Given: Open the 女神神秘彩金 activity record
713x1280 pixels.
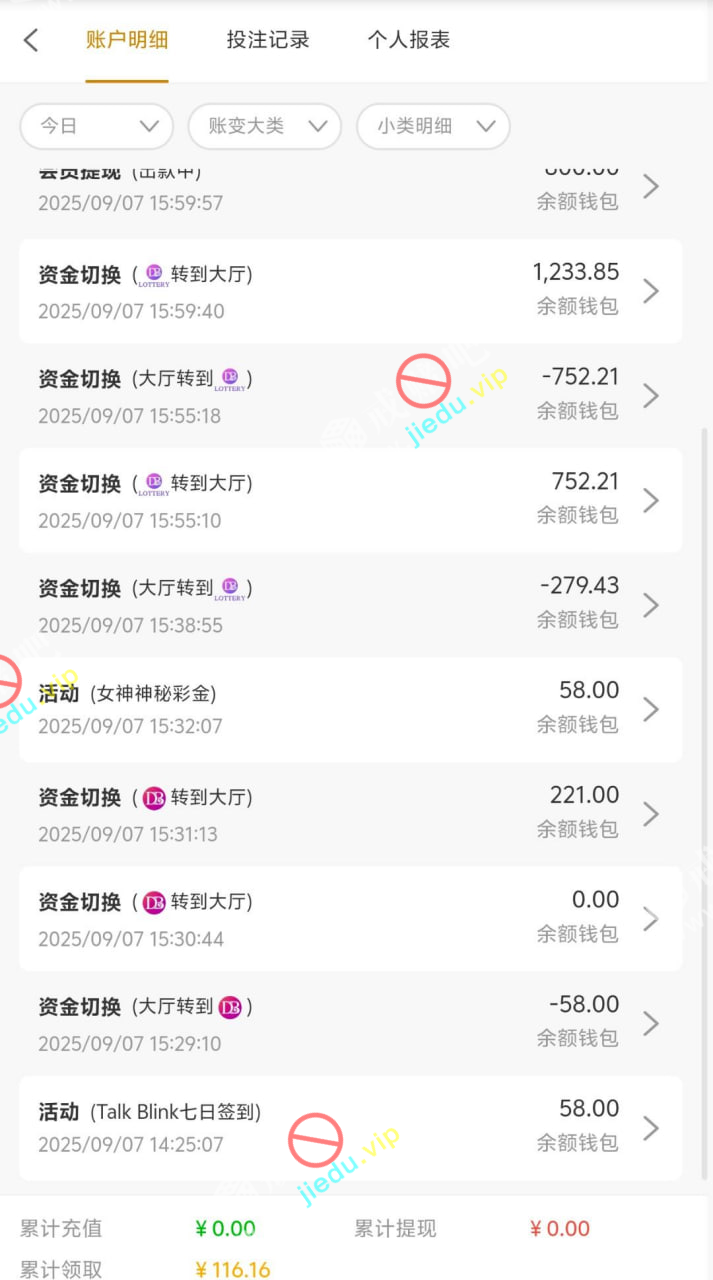Looking at the screenshot, I should [x=350, y=709].
